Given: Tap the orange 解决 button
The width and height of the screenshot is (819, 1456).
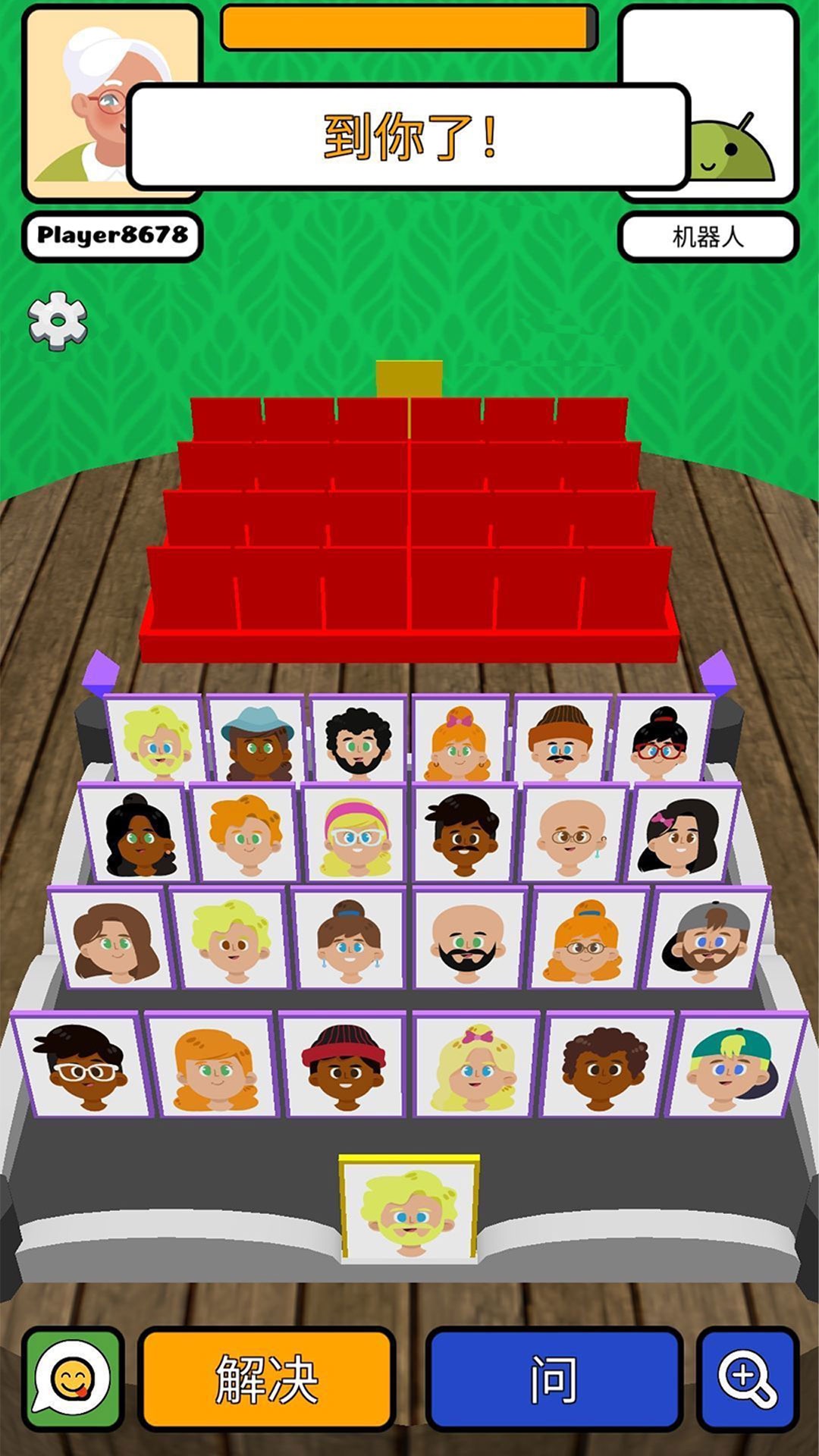Looking at the screenshot, I should pos(267,1378).
